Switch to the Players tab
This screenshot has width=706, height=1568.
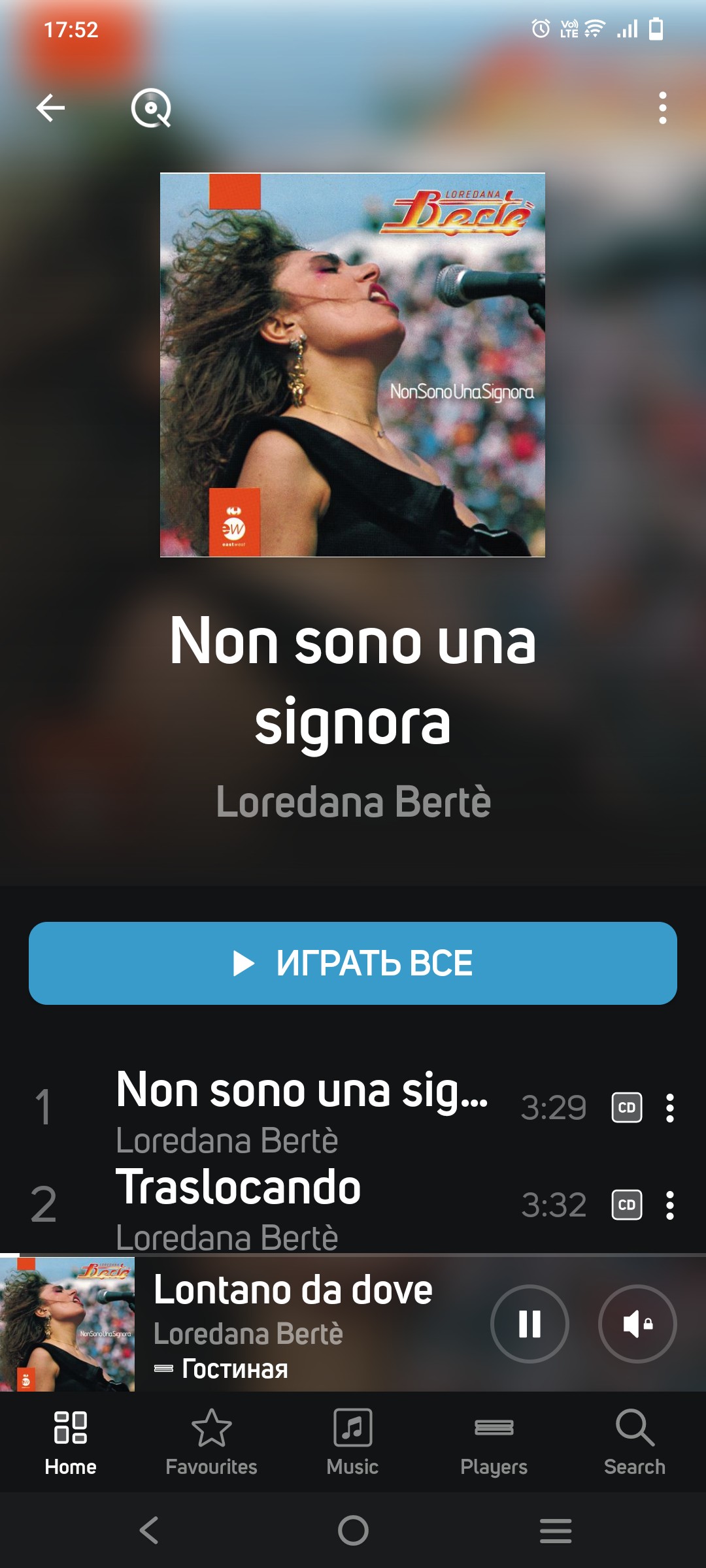point(494,1442)
